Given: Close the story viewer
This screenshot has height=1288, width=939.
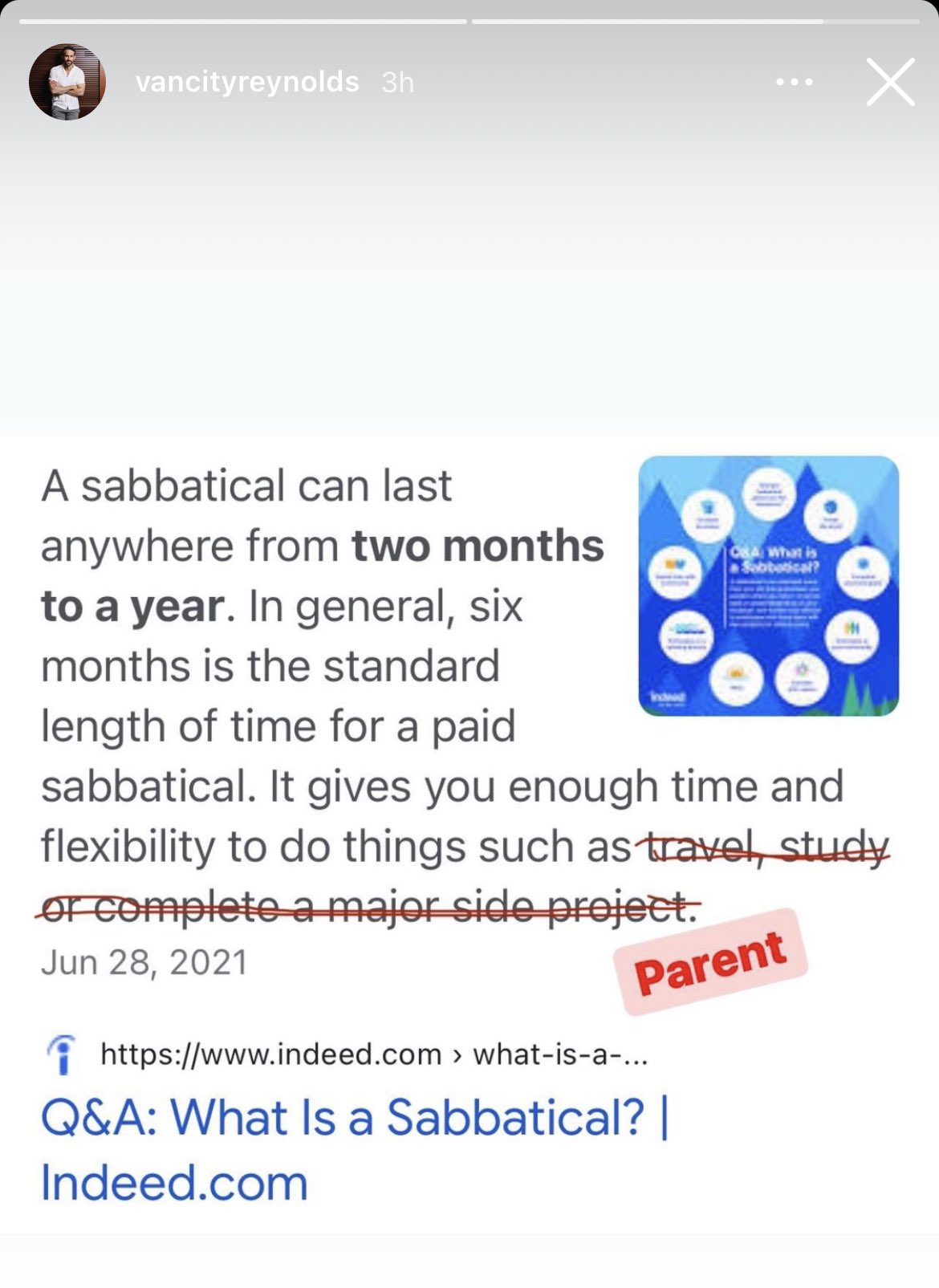Looking at the screenshot, I should (x=890, y=82).
